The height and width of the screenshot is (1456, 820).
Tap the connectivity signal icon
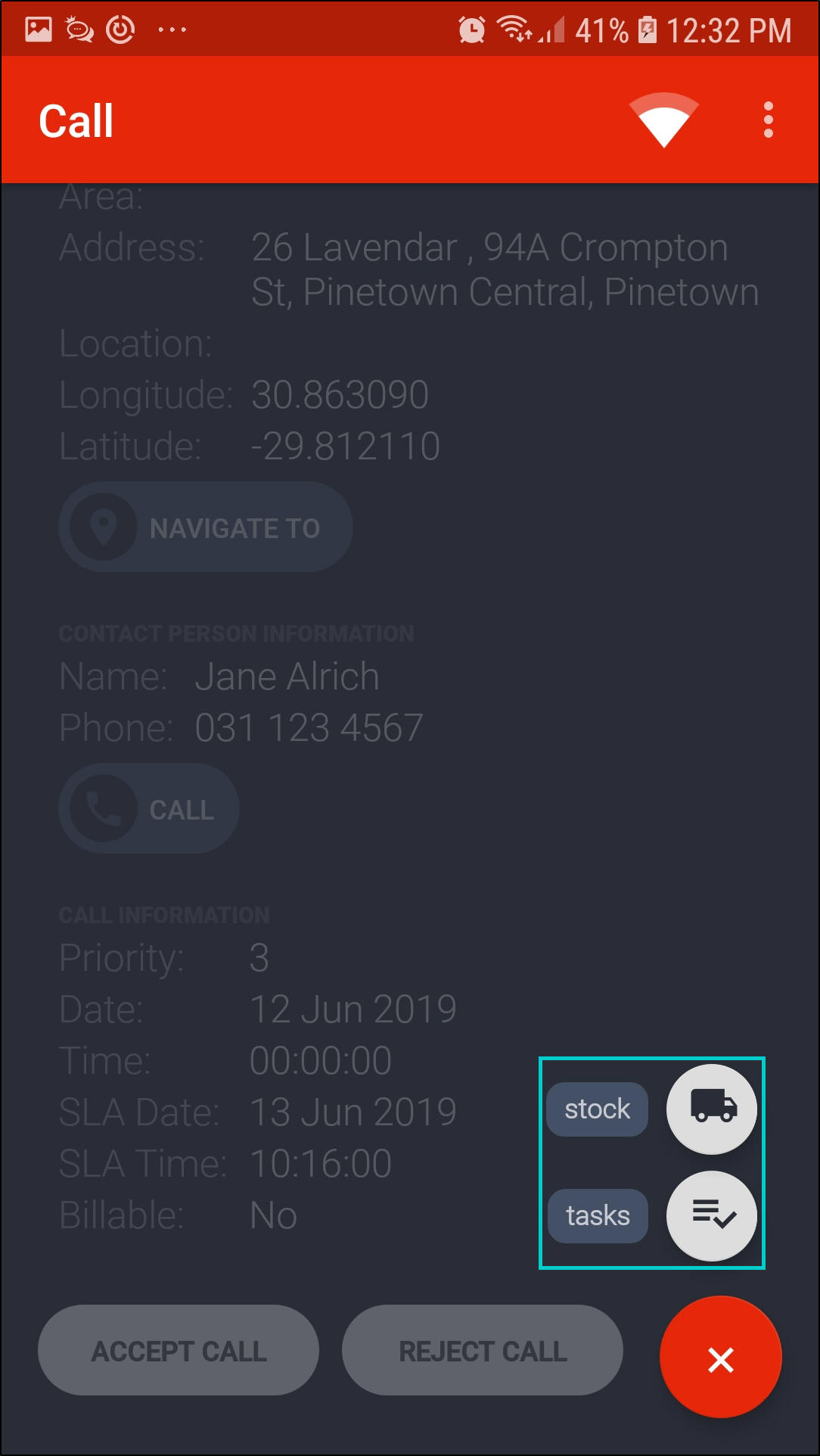pyautogui.click(x=663, y=120)
